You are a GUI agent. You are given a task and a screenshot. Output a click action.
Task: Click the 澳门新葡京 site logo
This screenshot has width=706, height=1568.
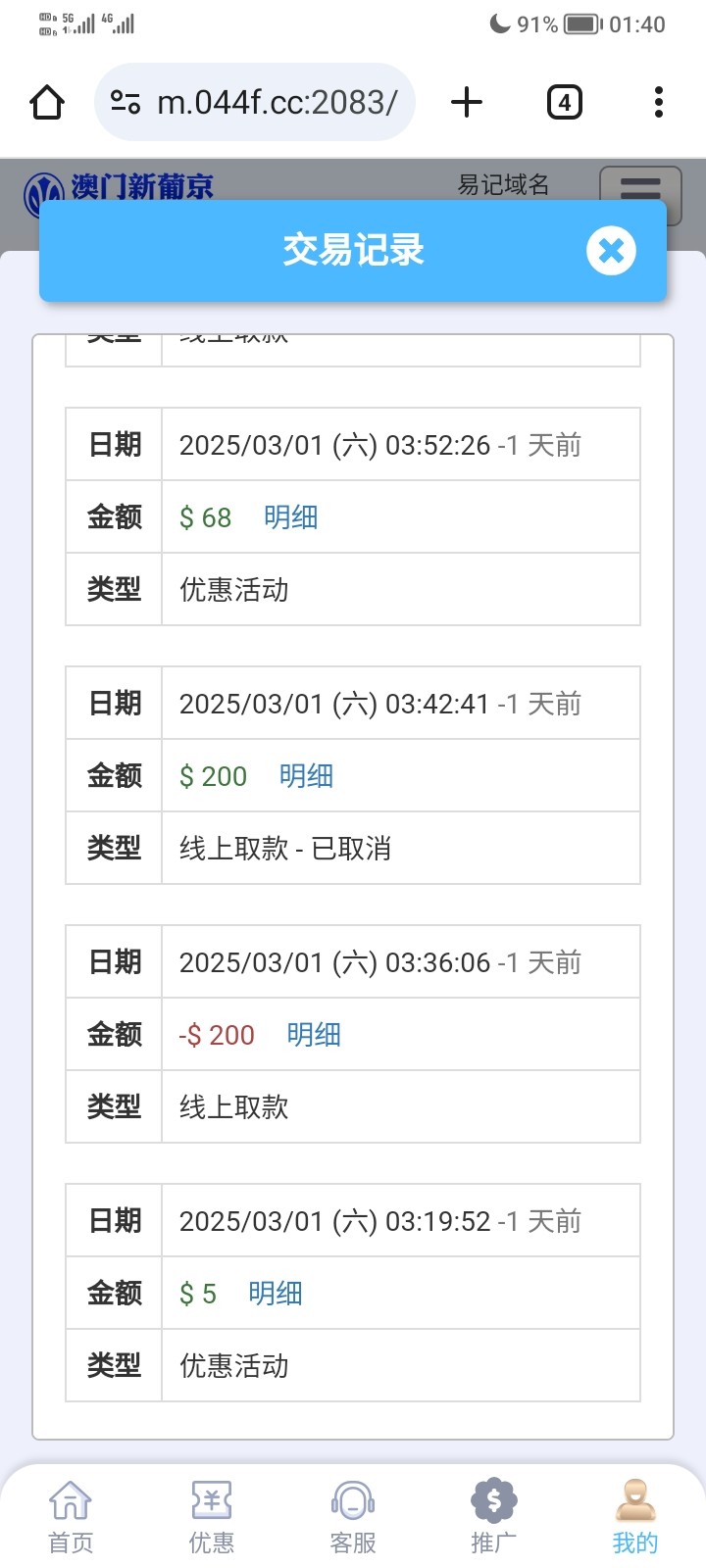(108, 186)
